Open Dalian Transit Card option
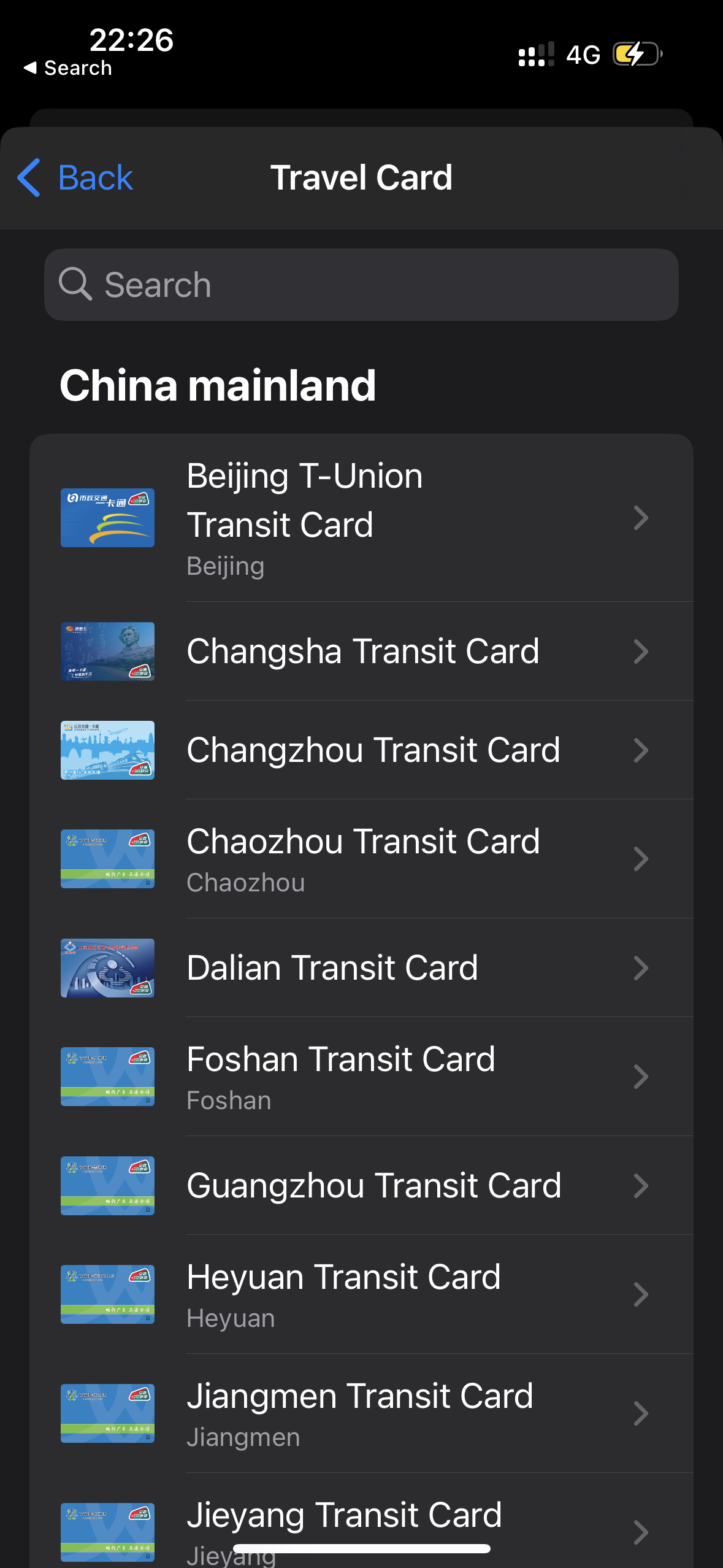 [361, 968]
